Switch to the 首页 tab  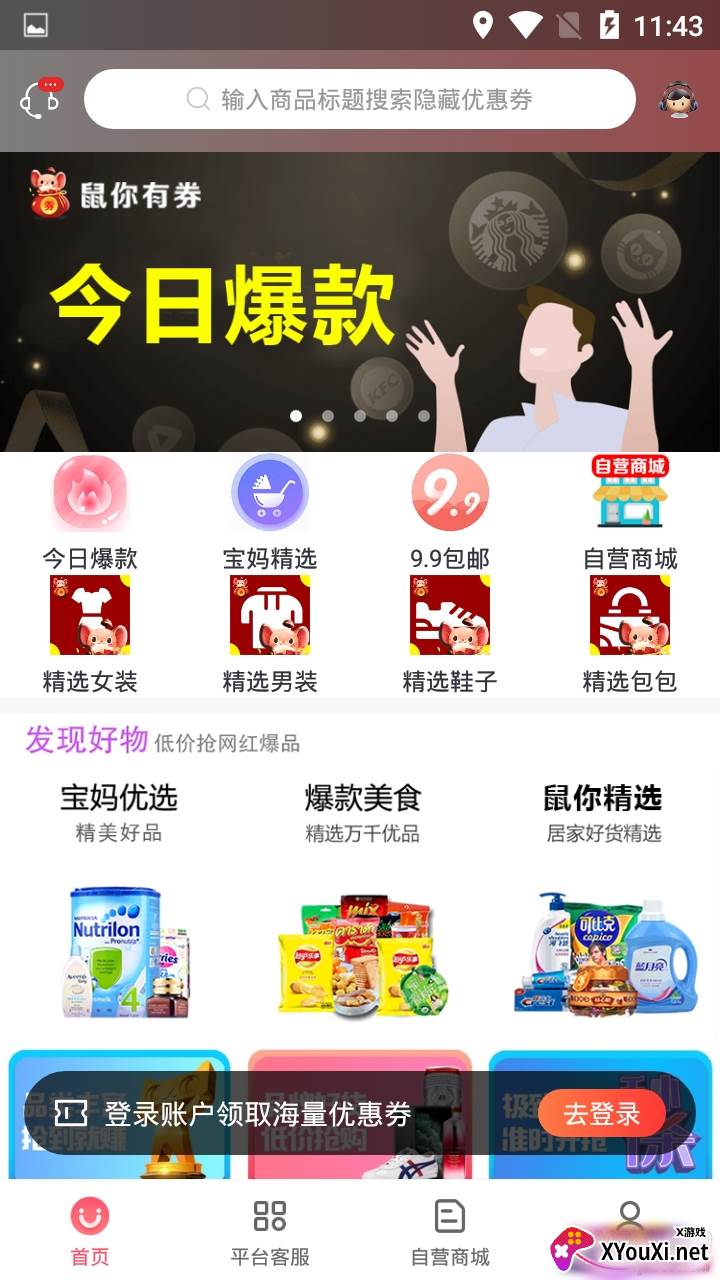[90, 1232]
